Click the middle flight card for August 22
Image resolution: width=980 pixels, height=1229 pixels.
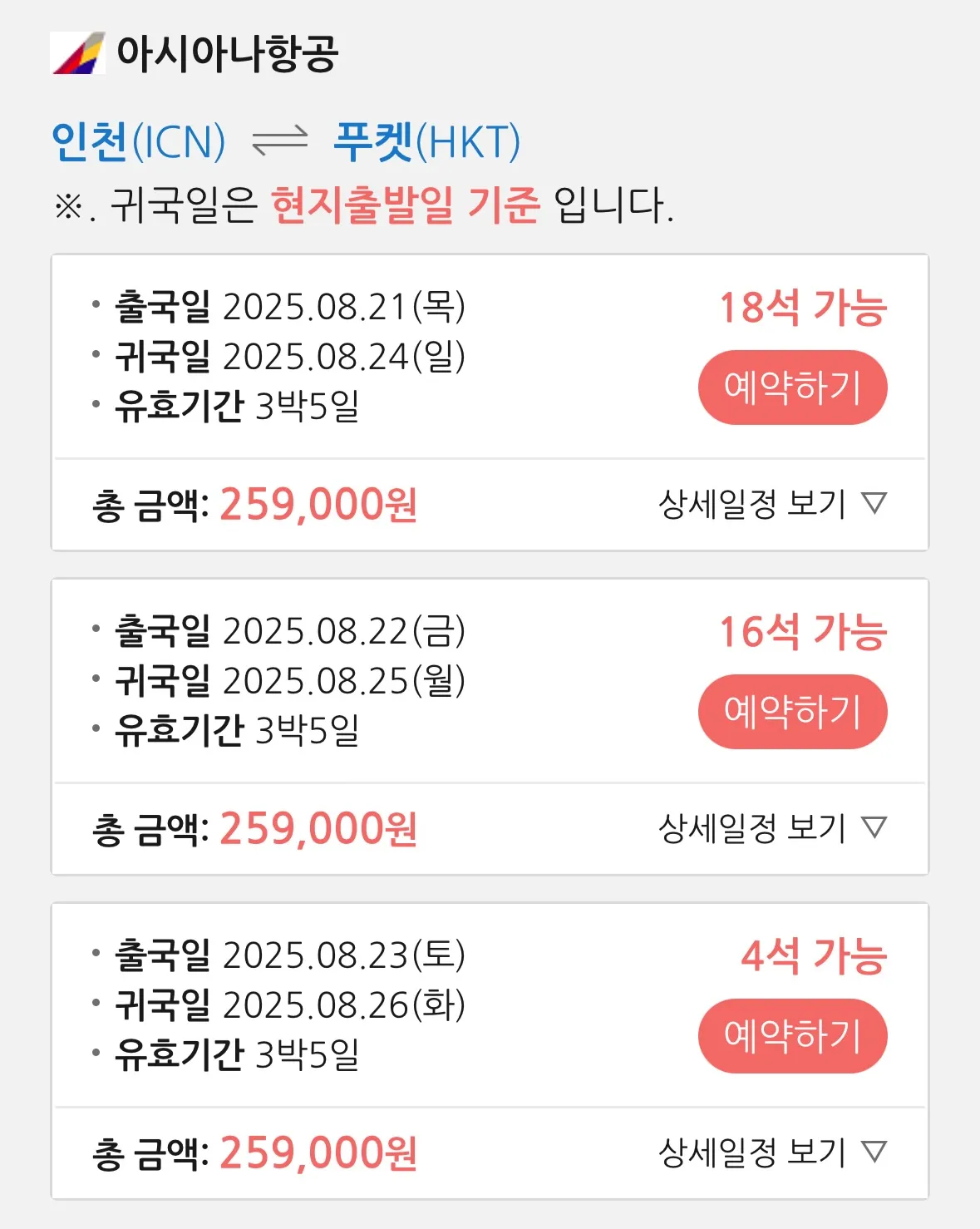[490, 723]
